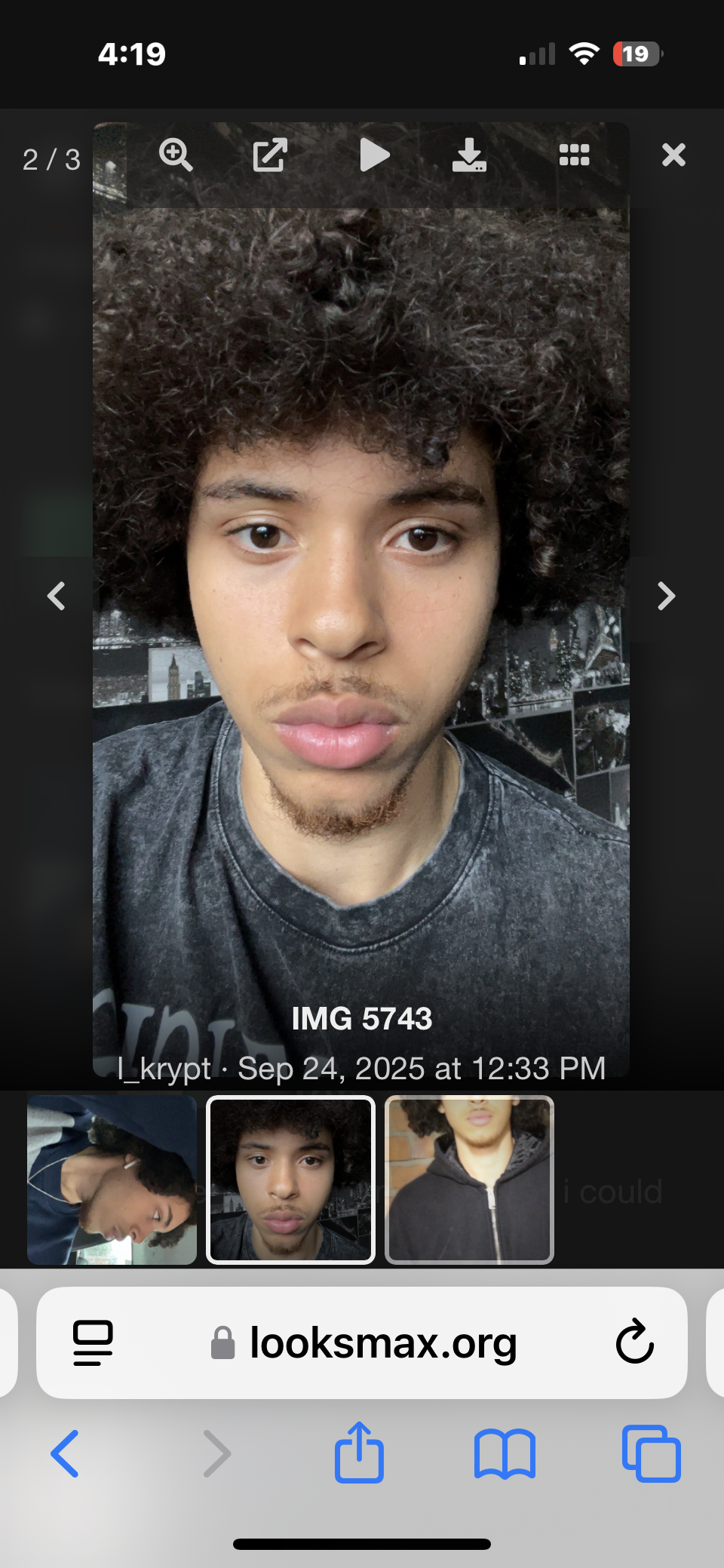Go to the previous image in the gallery
724x1568 pixels.
(57, 596)
